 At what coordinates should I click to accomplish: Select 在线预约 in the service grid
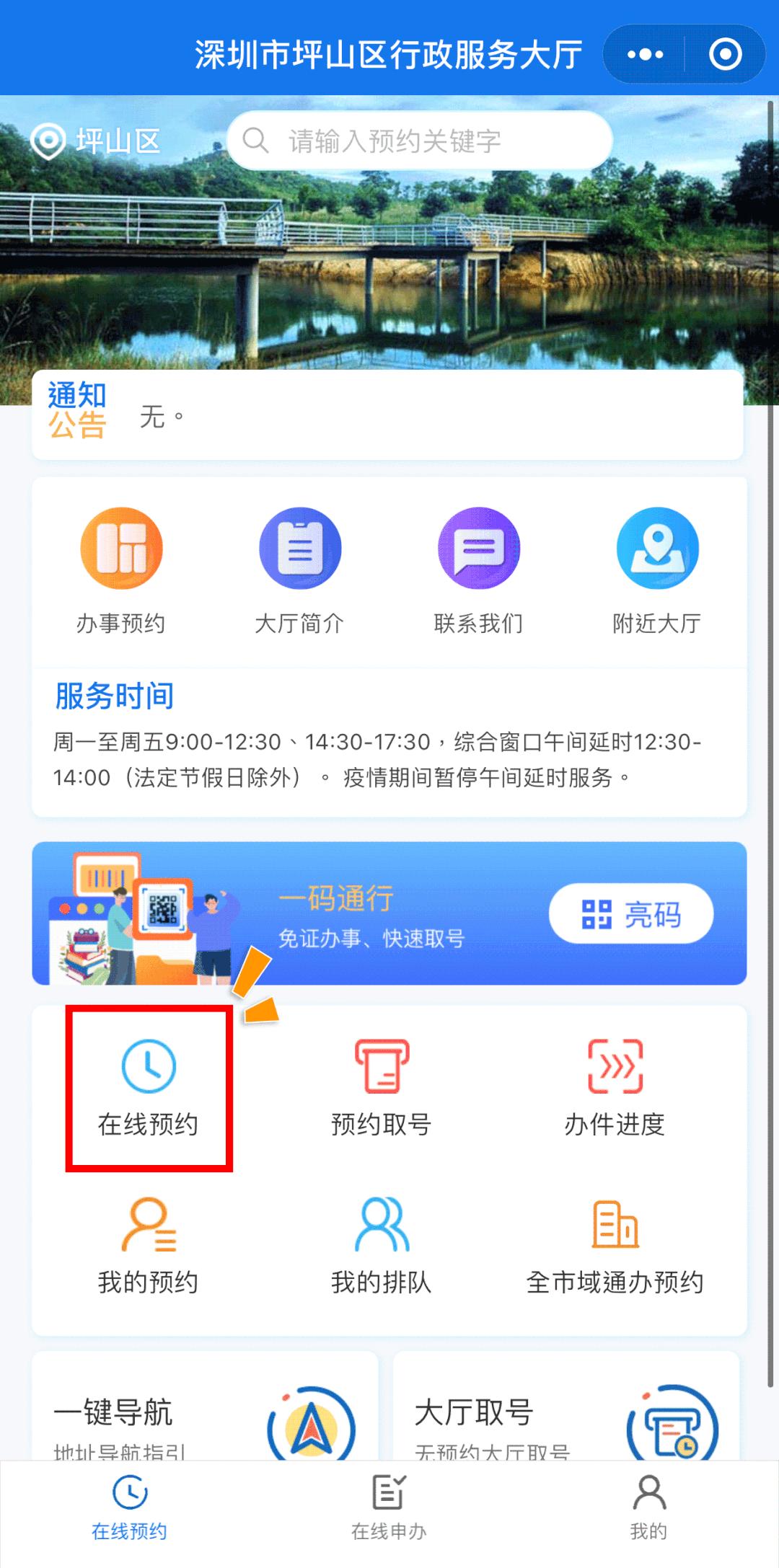coord(149,1088)
